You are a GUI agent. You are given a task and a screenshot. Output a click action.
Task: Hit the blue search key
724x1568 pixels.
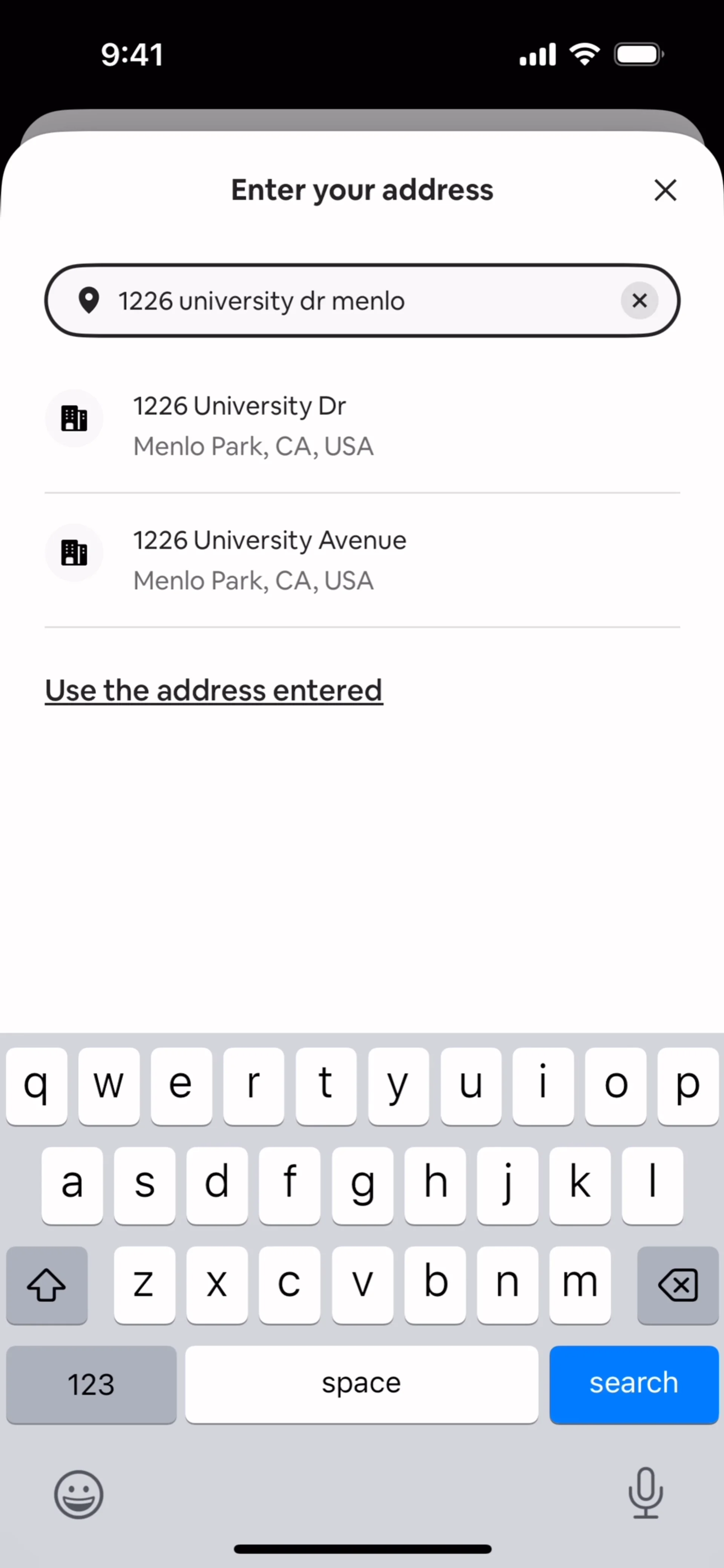pos(633,1384)
